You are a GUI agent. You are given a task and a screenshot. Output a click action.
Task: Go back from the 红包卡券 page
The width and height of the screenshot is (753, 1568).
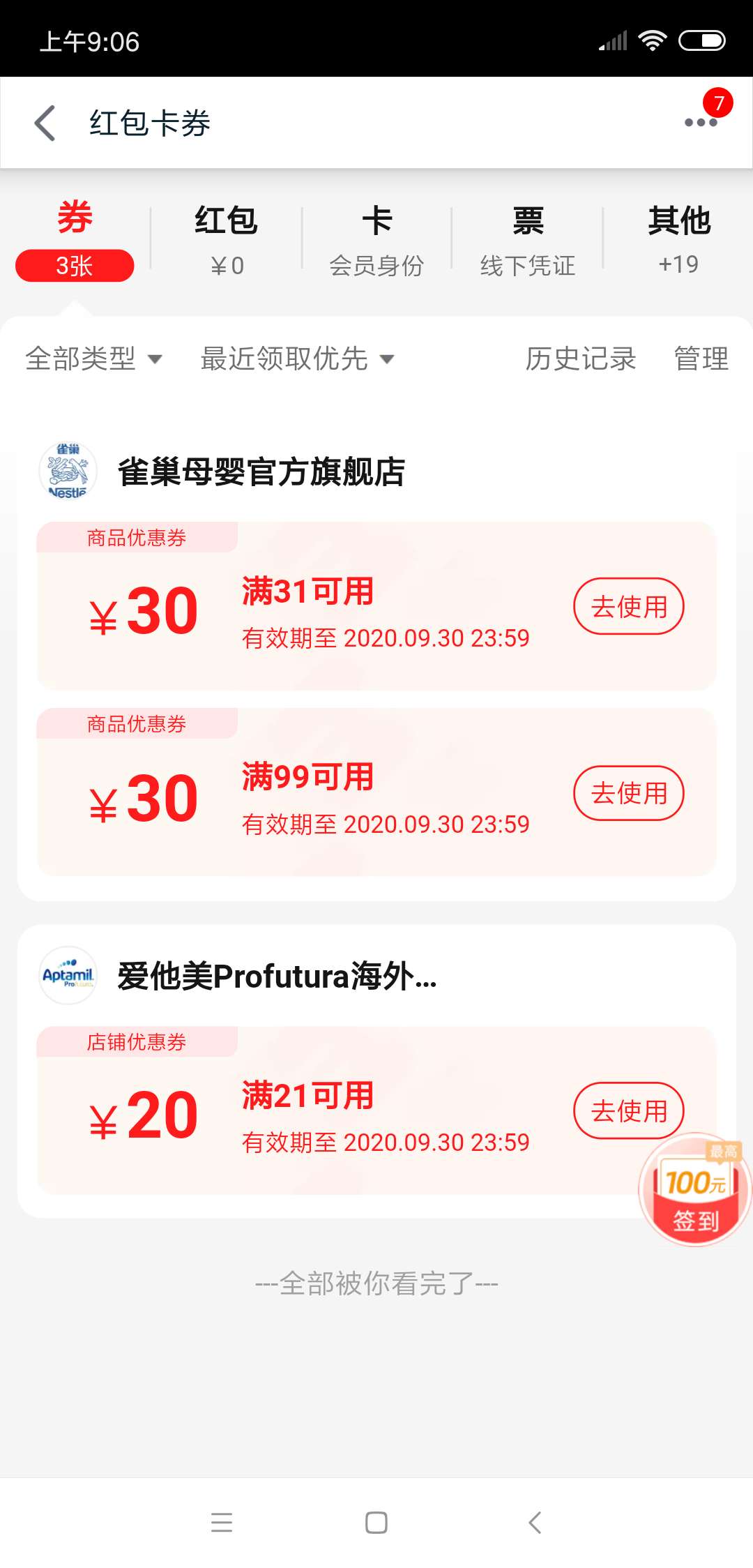click(x=45, y=123)
